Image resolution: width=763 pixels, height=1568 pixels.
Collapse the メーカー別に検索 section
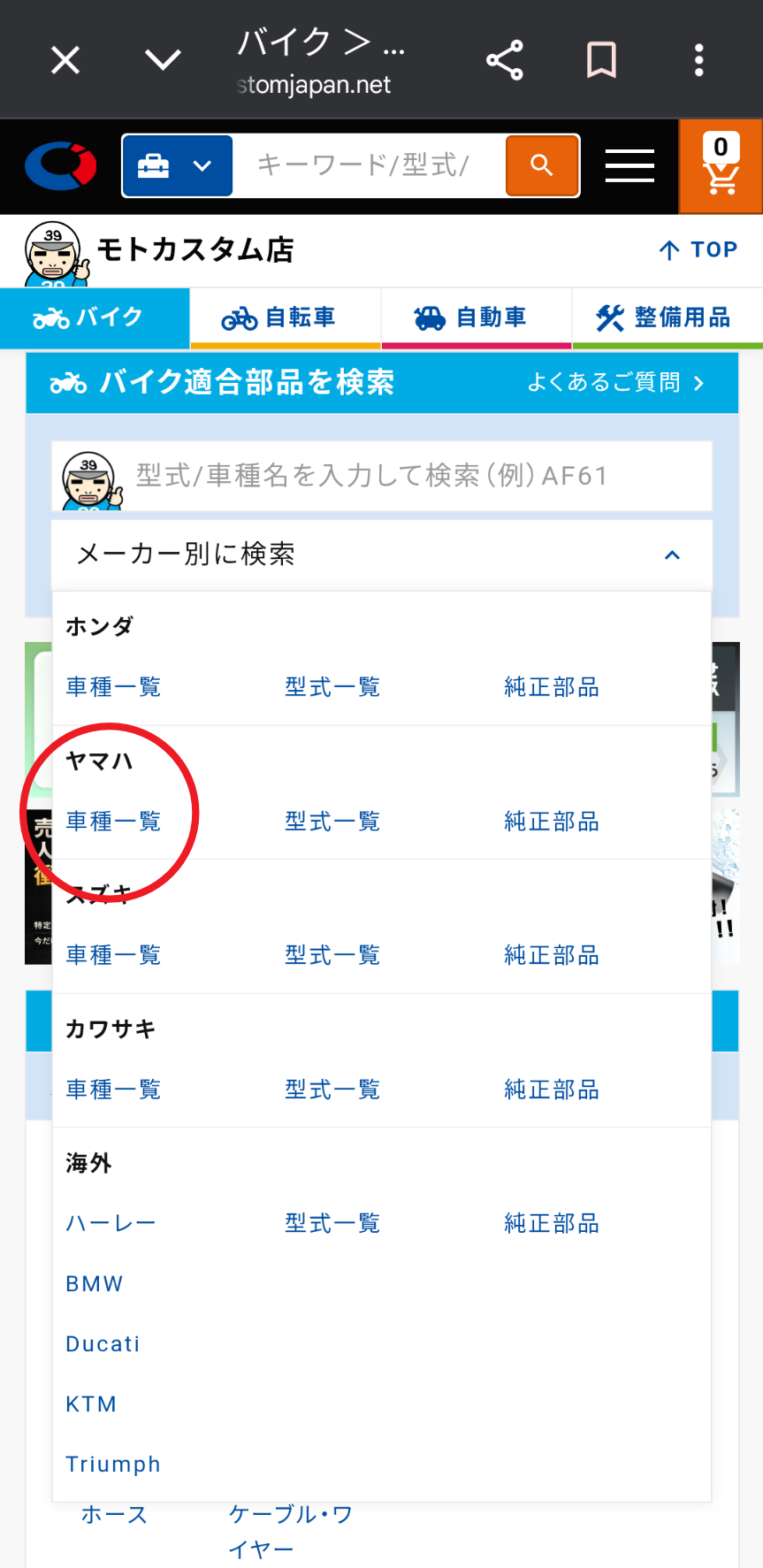[382, 555]
